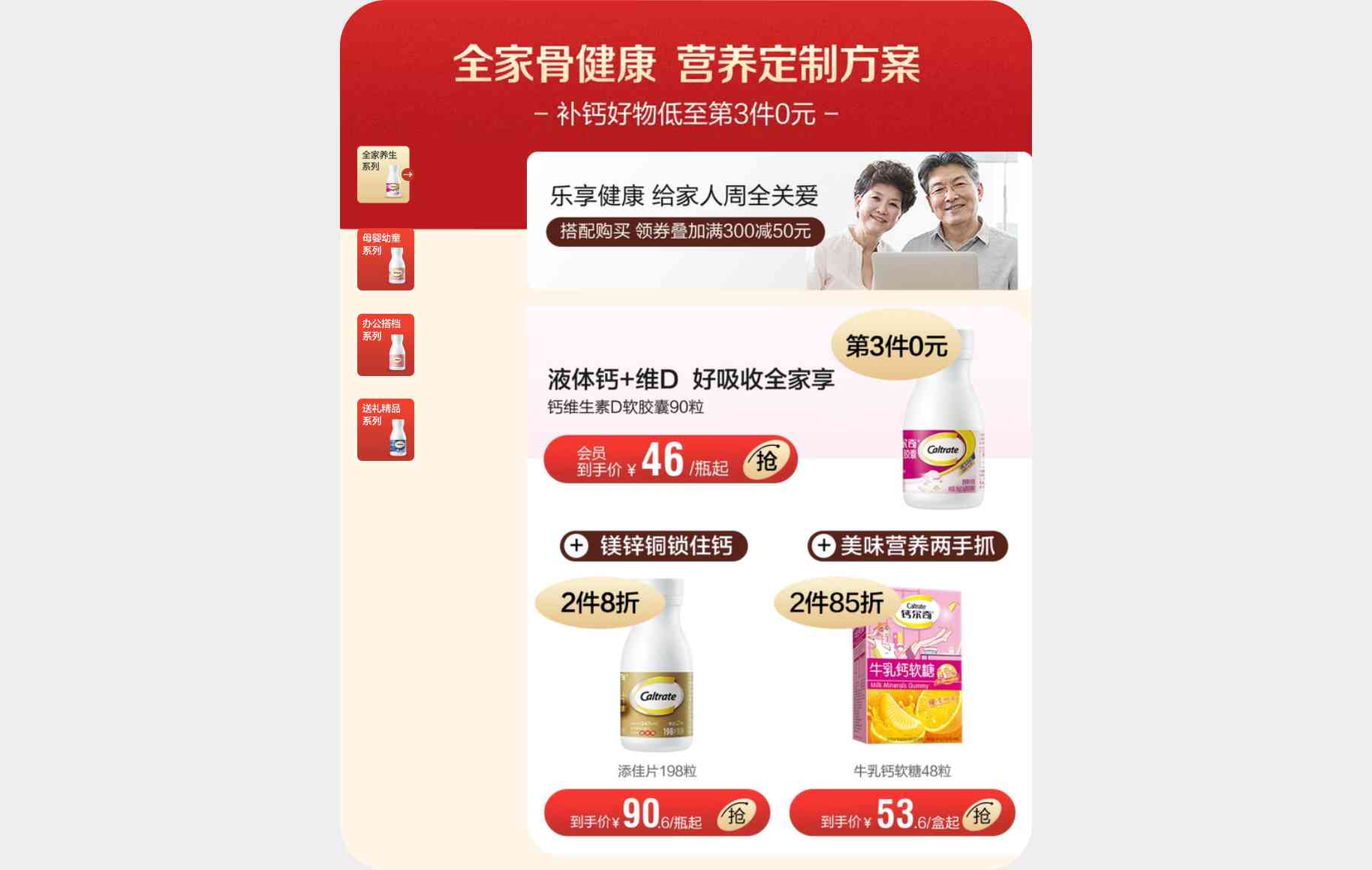View the 牛乳钙软糖 product box image
Image resolution: width=1372 pixels, height=870 pixels.
pyautogui.click(x=907, y=668)
